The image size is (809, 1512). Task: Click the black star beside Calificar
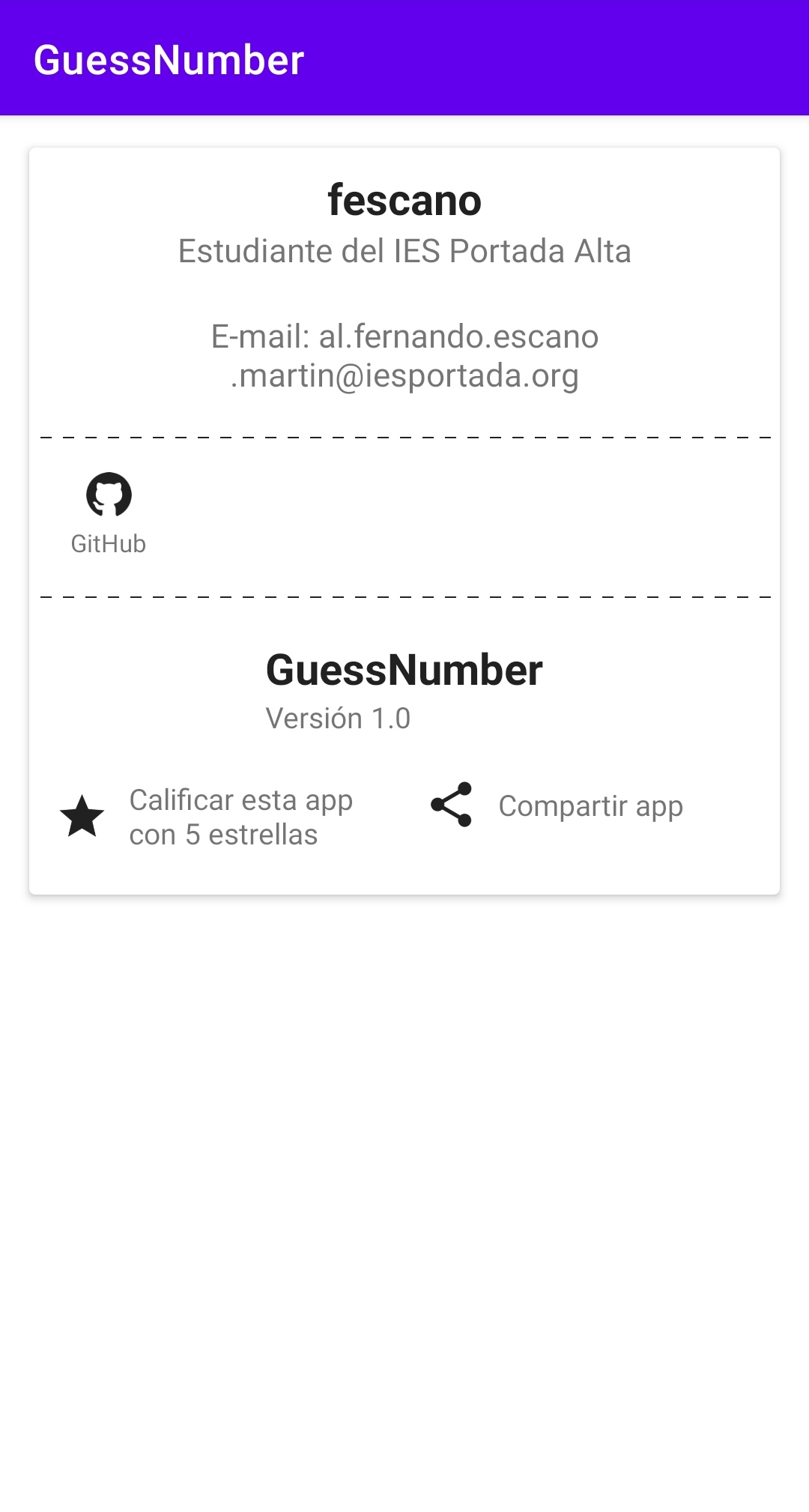tap(82, 817)
